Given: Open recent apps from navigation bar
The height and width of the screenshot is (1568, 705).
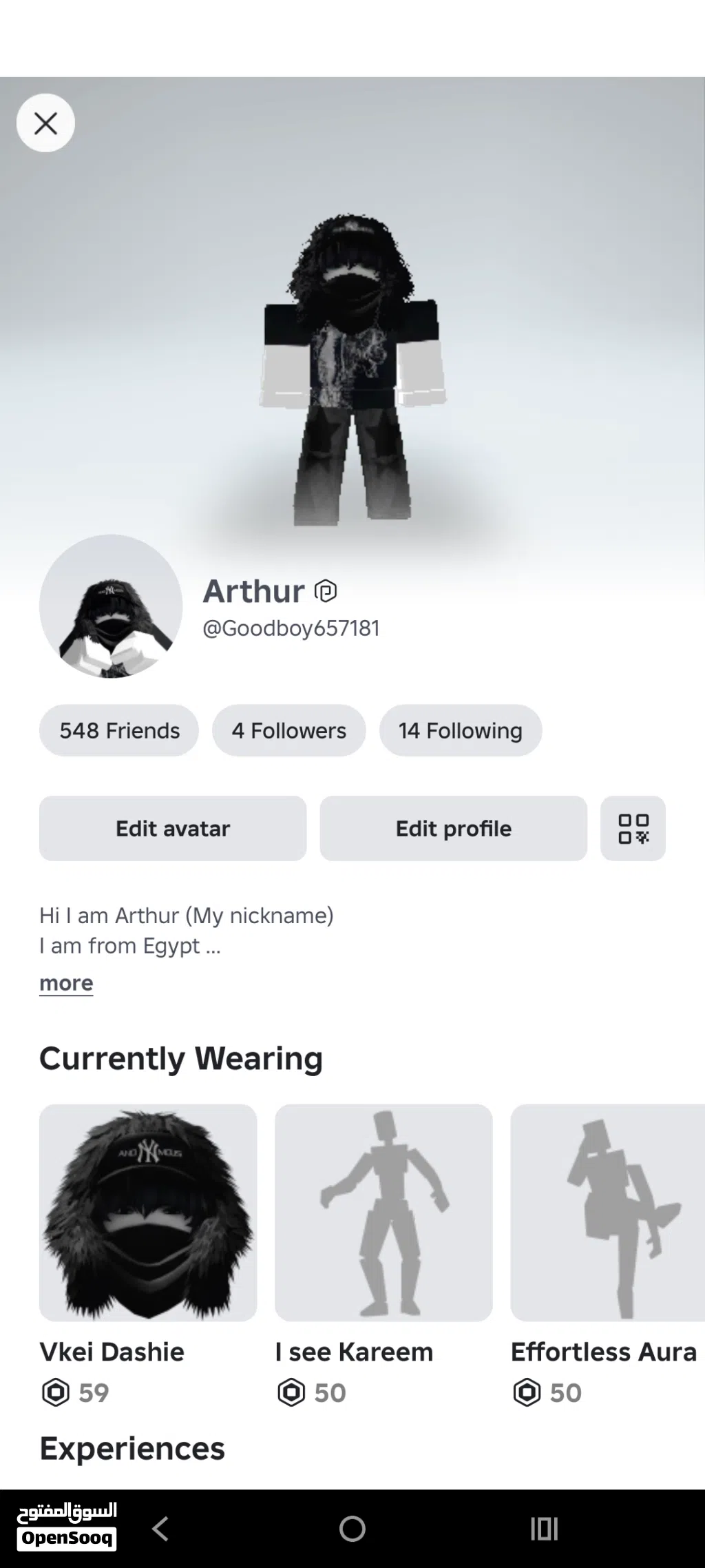Looking at the screenshot, I should [544, 1529].
